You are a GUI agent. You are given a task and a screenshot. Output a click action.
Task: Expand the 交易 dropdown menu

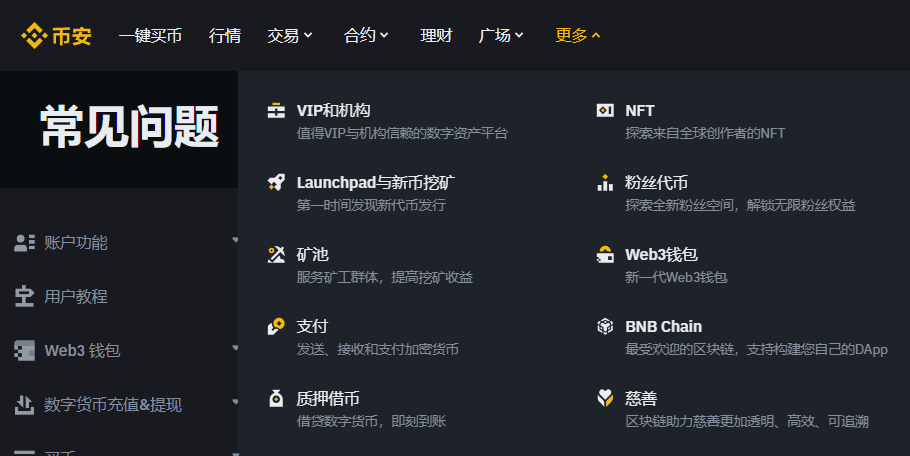click(290, 36)
